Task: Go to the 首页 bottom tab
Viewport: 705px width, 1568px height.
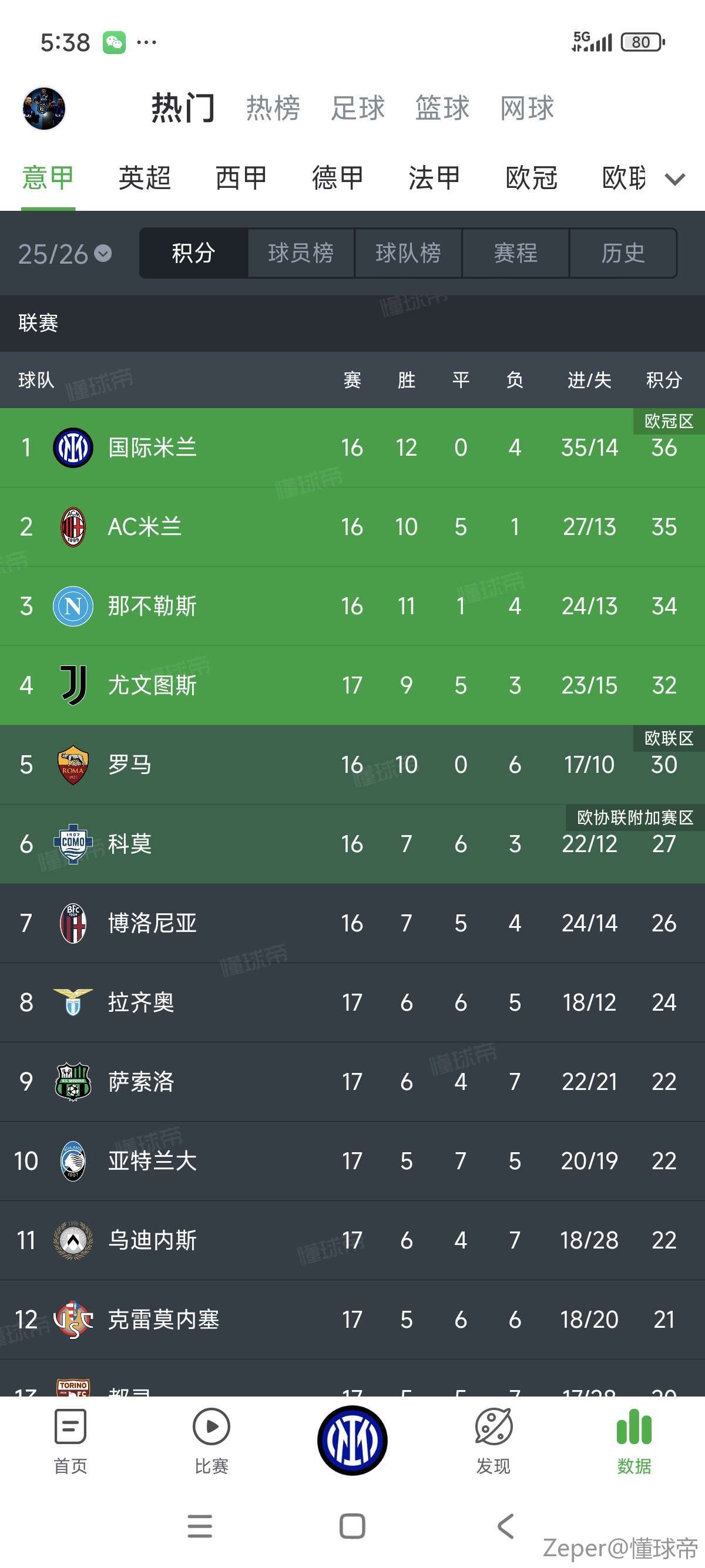Action: tap(70, 1441)
